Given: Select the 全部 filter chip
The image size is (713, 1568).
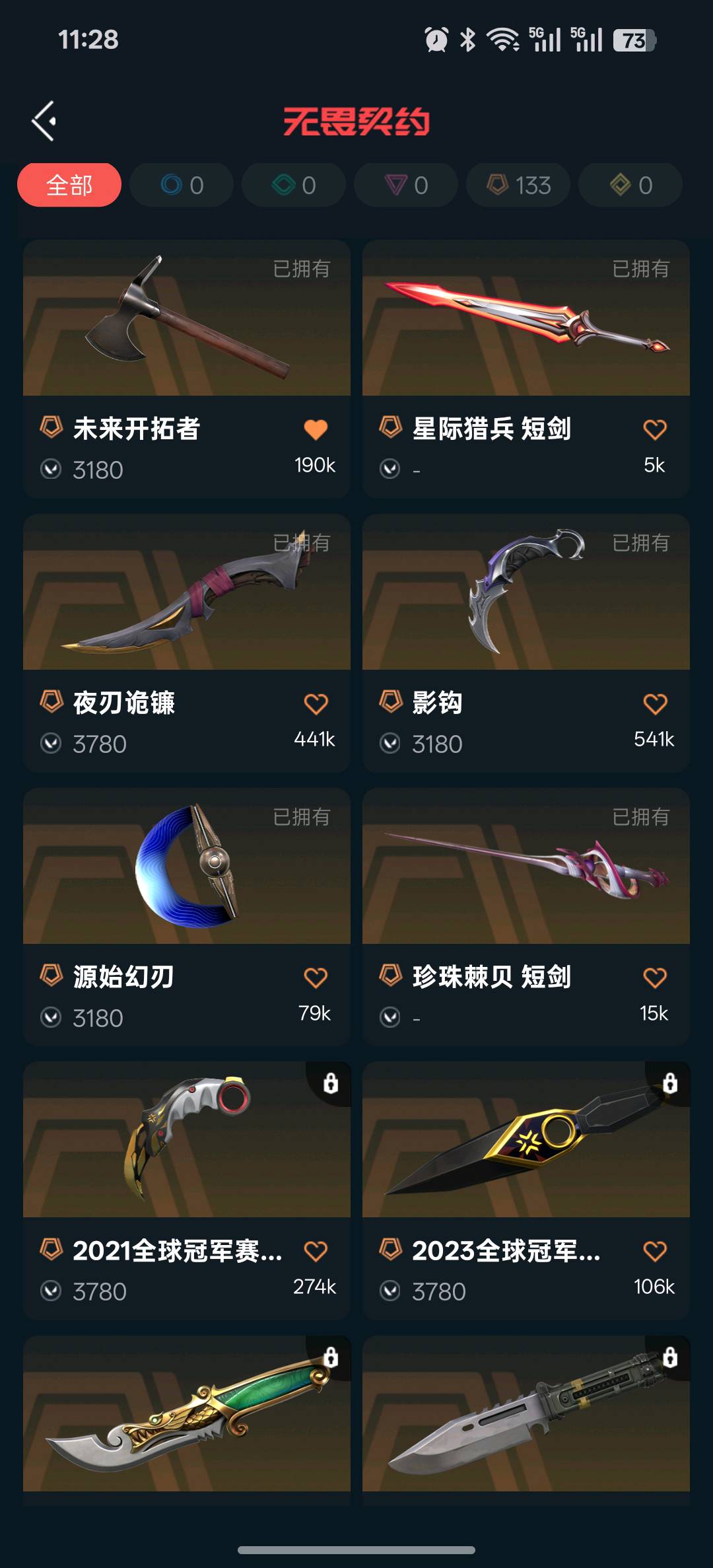Looking at the screenshot, I should pos(69,185).
